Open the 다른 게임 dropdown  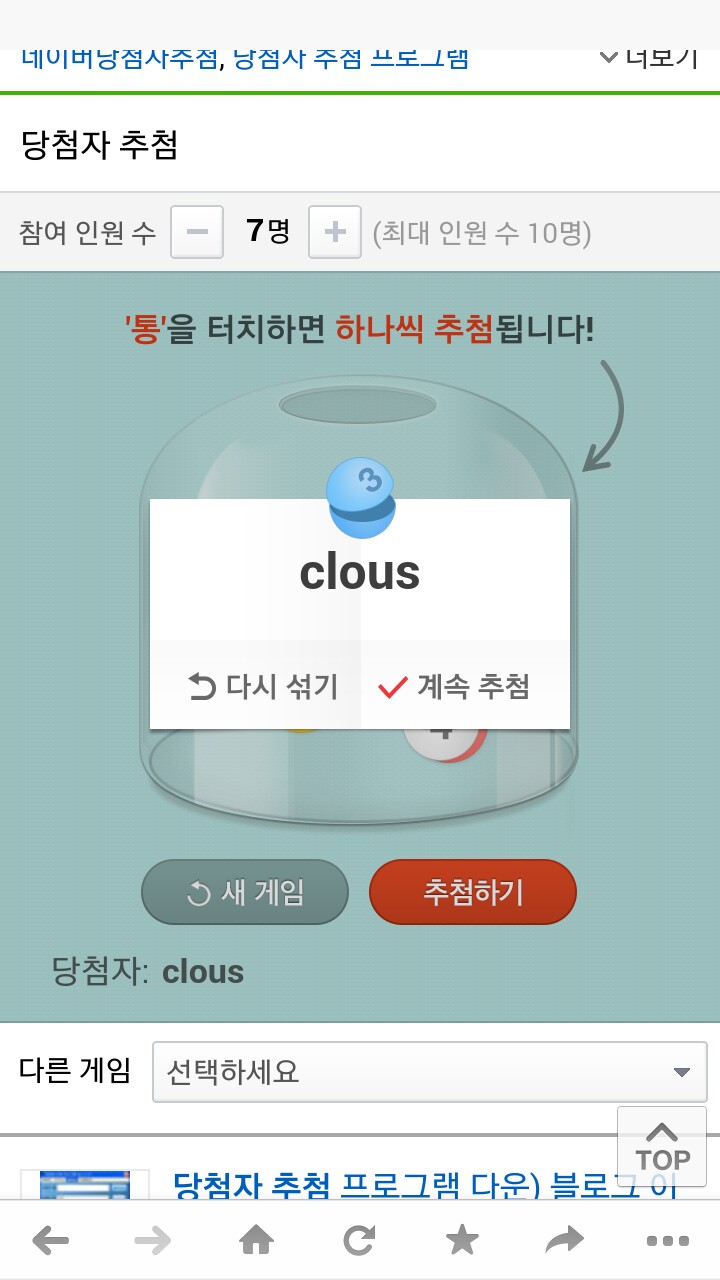tap(429, 1072)
